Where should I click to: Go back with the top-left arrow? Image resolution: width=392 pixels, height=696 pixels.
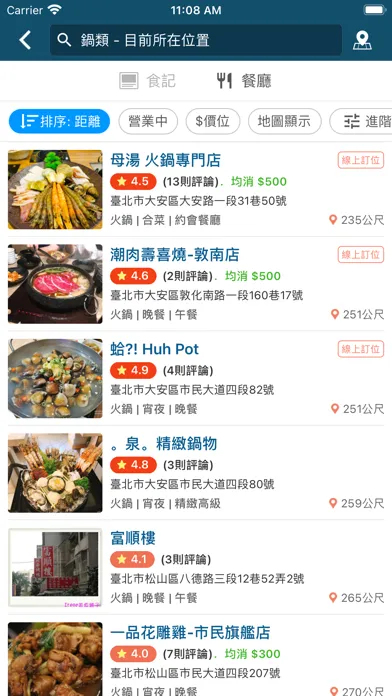pos(25,40)
